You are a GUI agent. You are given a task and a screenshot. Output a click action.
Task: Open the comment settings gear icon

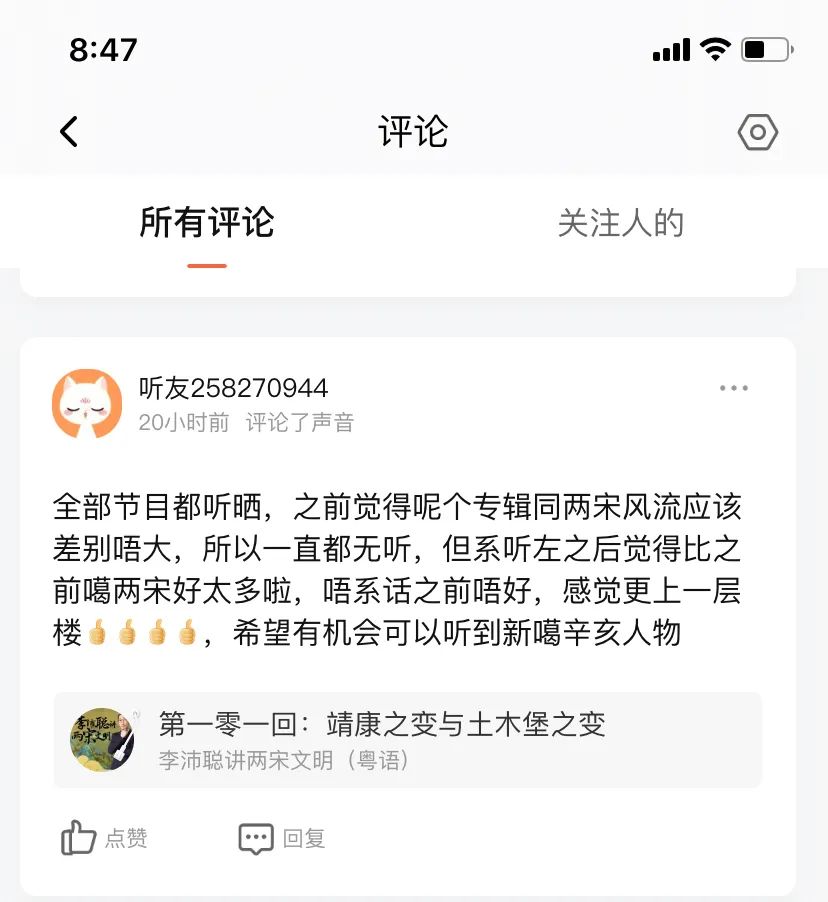click(758, 131)
